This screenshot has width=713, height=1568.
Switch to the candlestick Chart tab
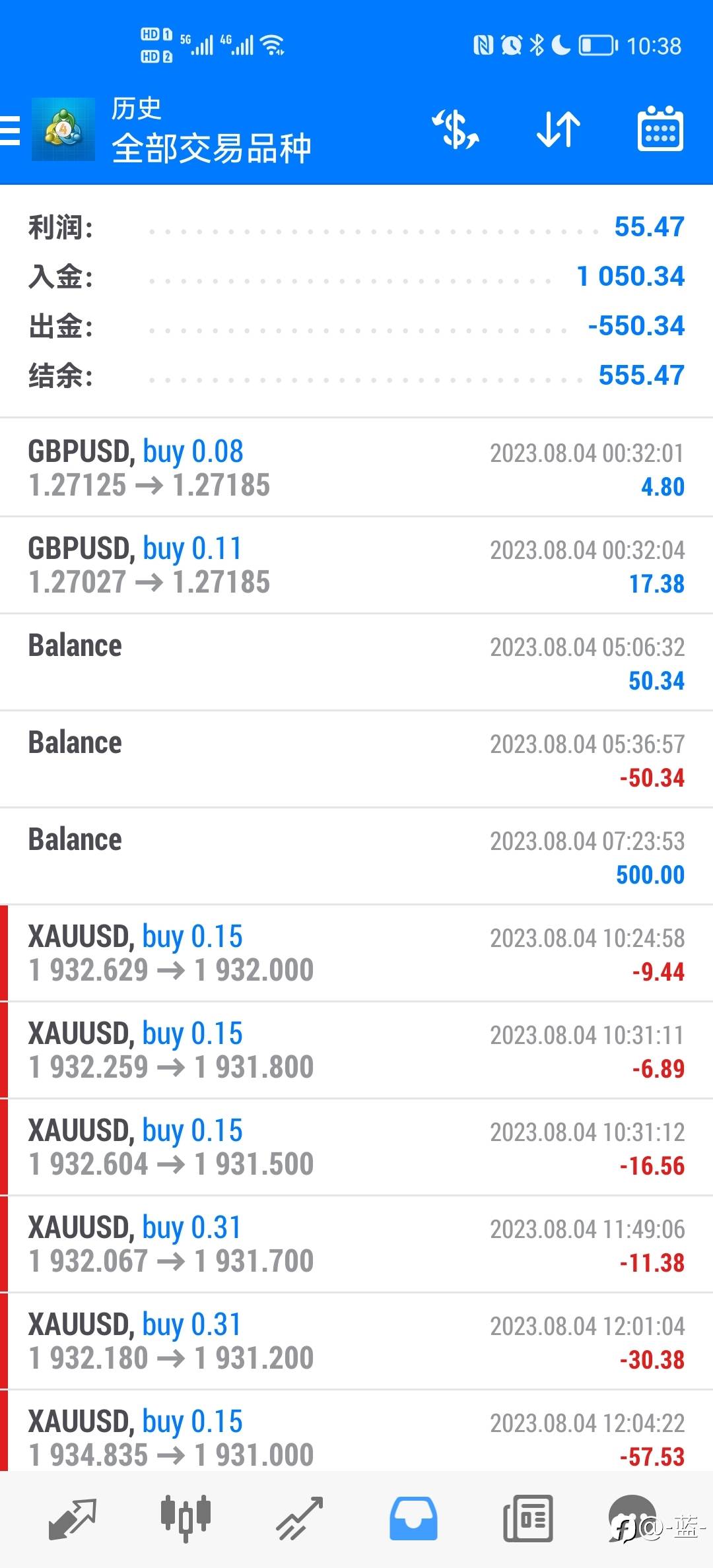(186, 1518)
